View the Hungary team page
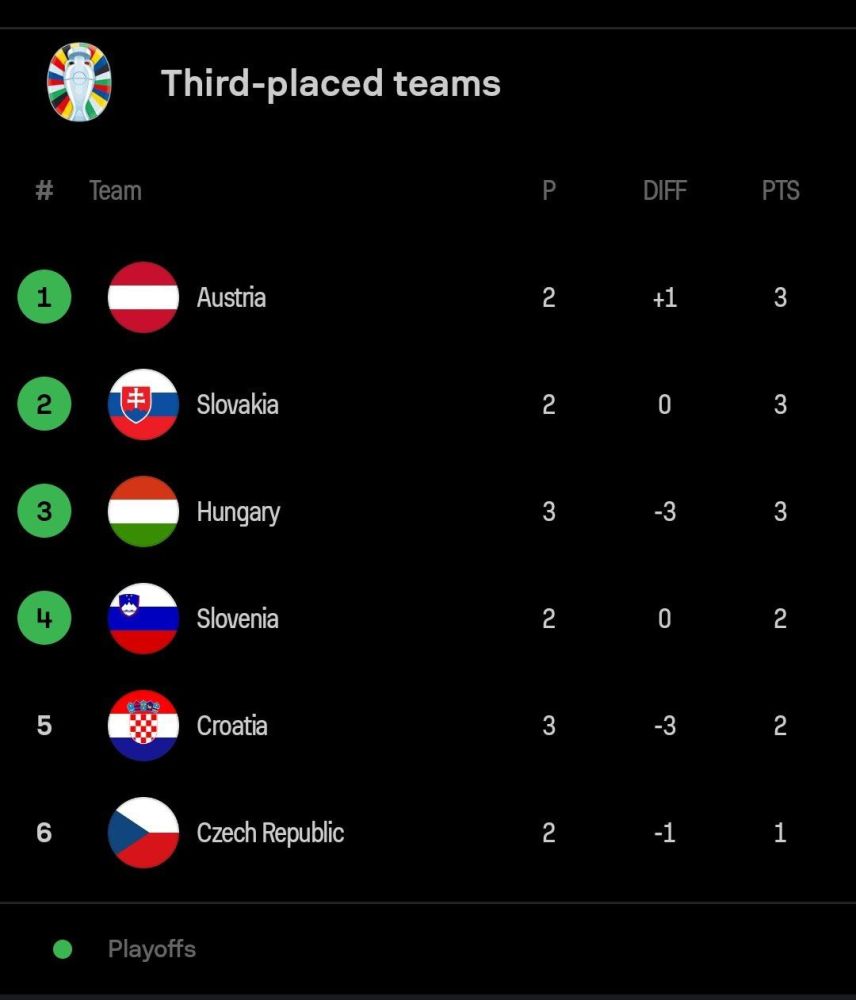The image size is (856, 1000). coord(238,512)
